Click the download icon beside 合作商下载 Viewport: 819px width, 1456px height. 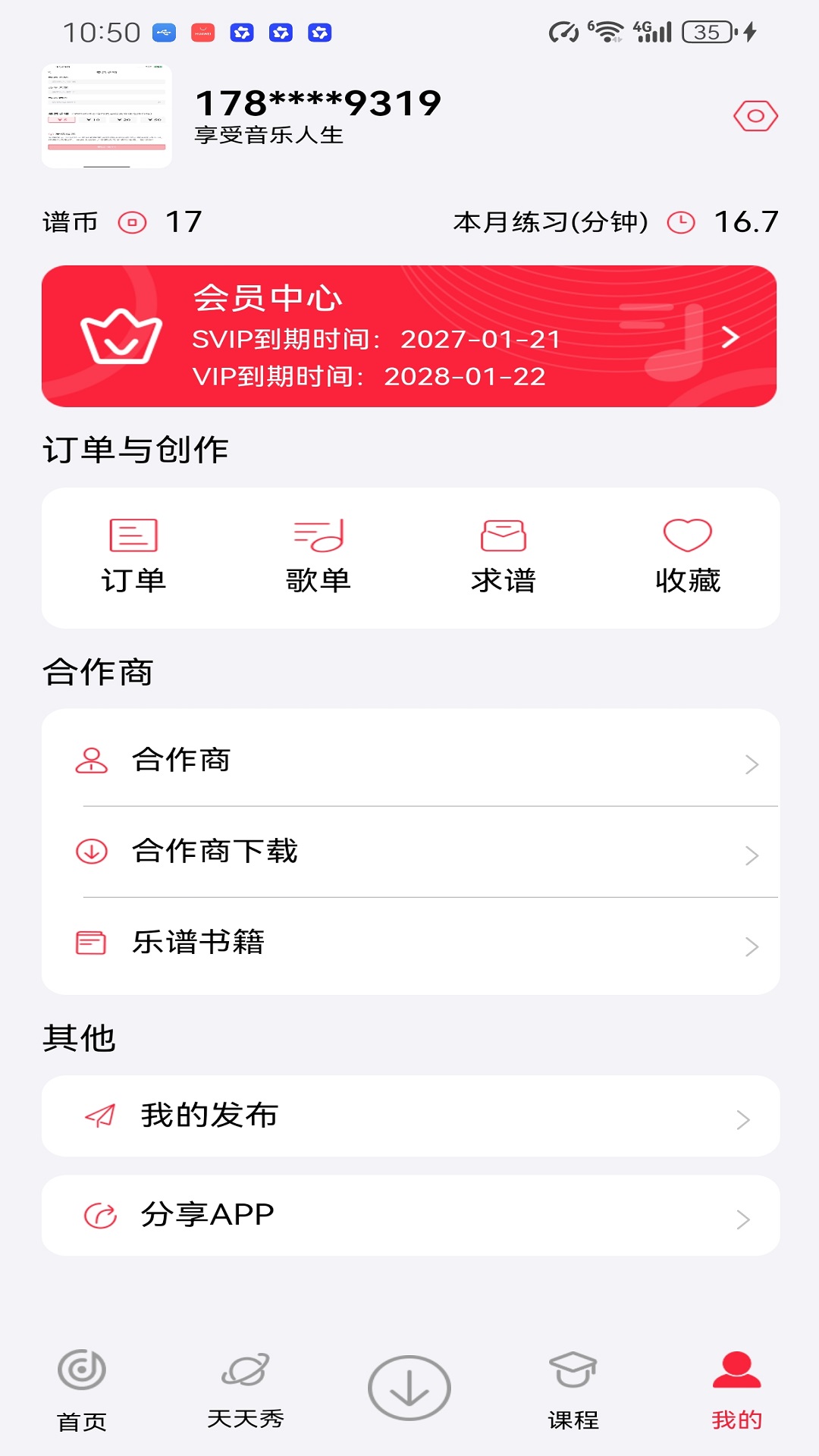(91, 852)
